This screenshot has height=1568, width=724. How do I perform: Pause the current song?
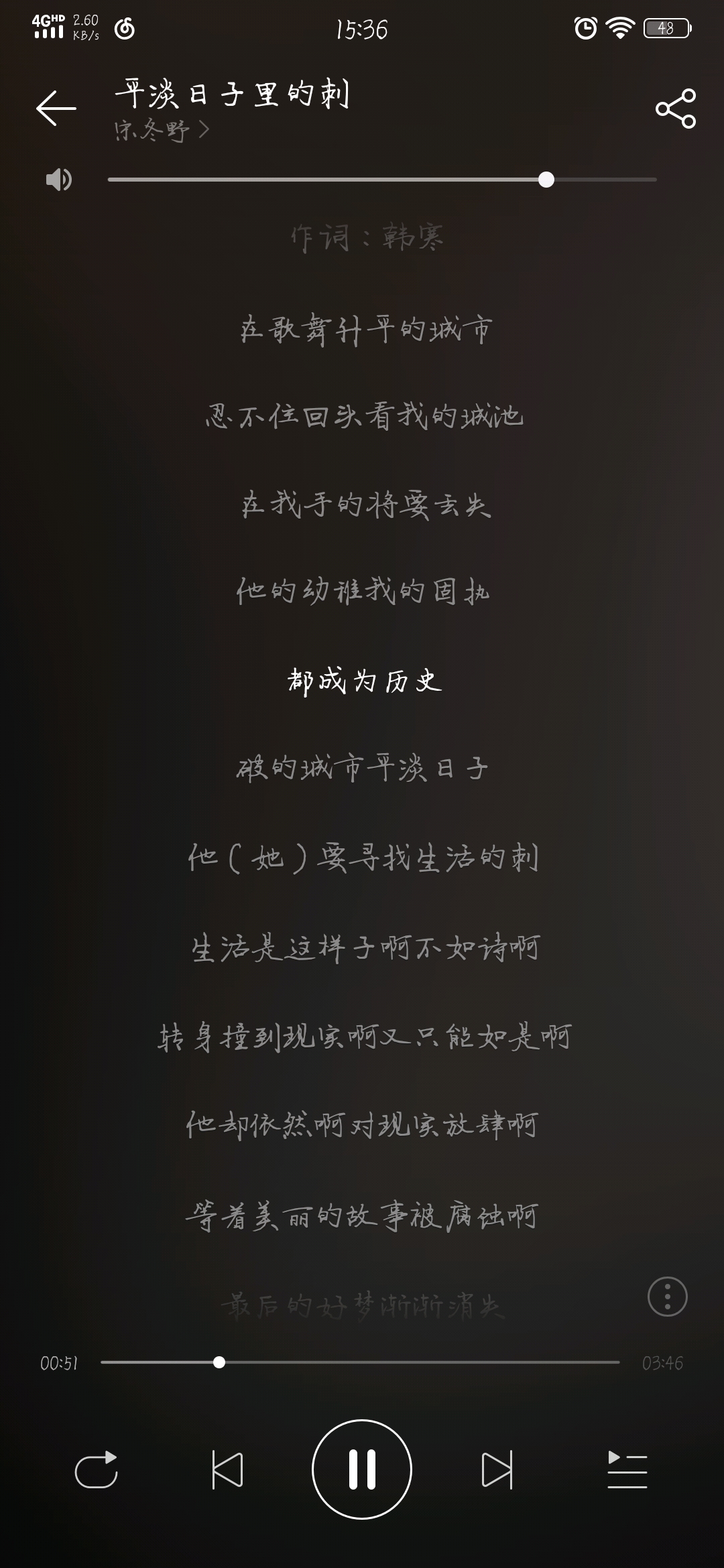click(x=362, y=1469)
